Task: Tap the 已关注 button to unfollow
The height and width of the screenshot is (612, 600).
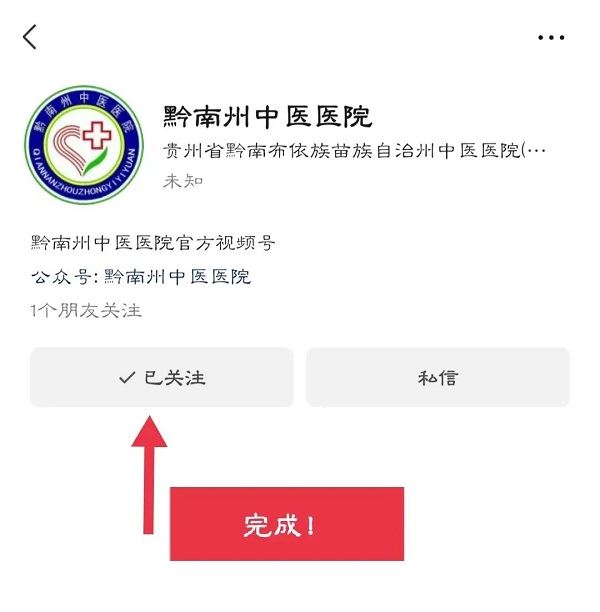Action: [162, 378]
